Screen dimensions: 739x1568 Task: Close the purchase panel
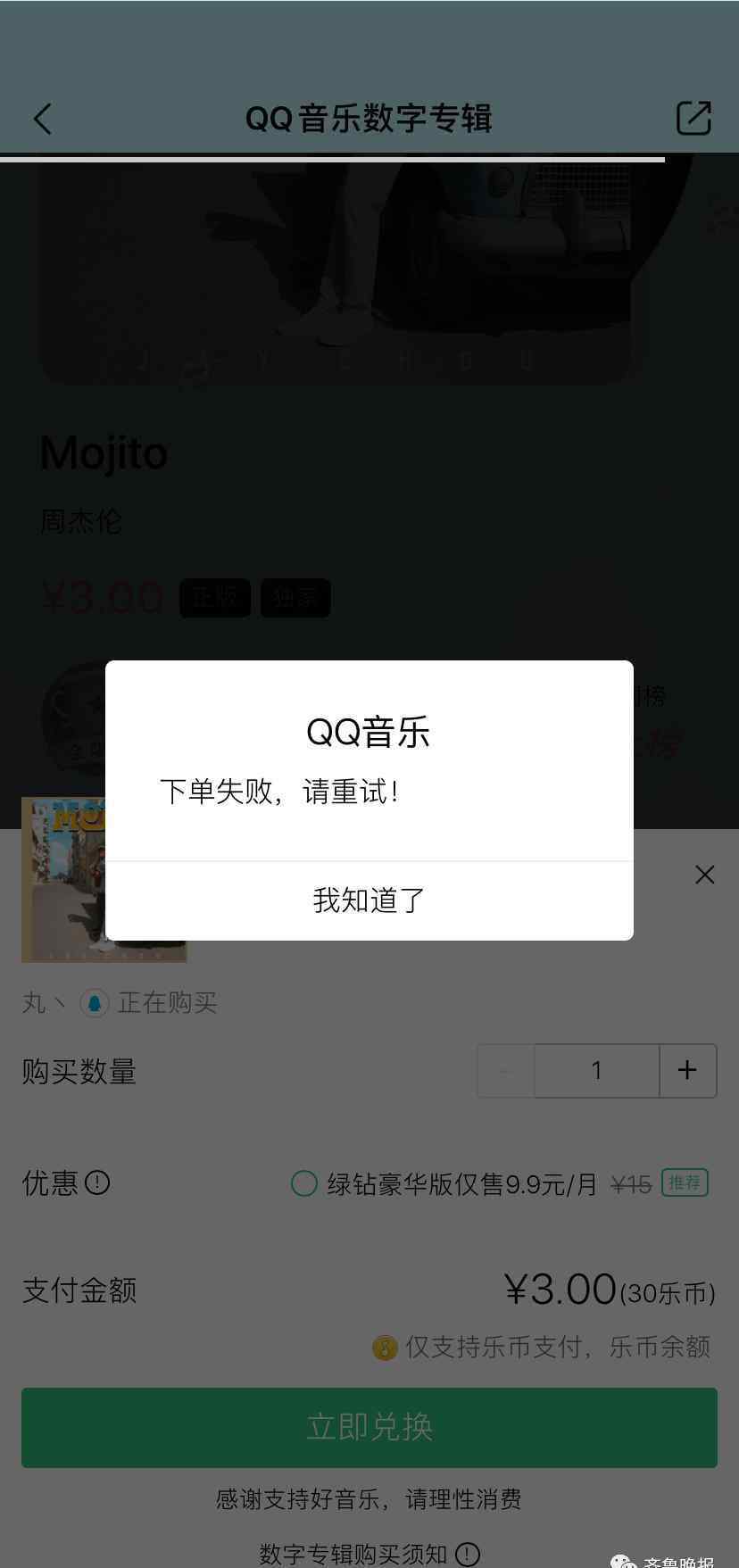coord(704,875)
